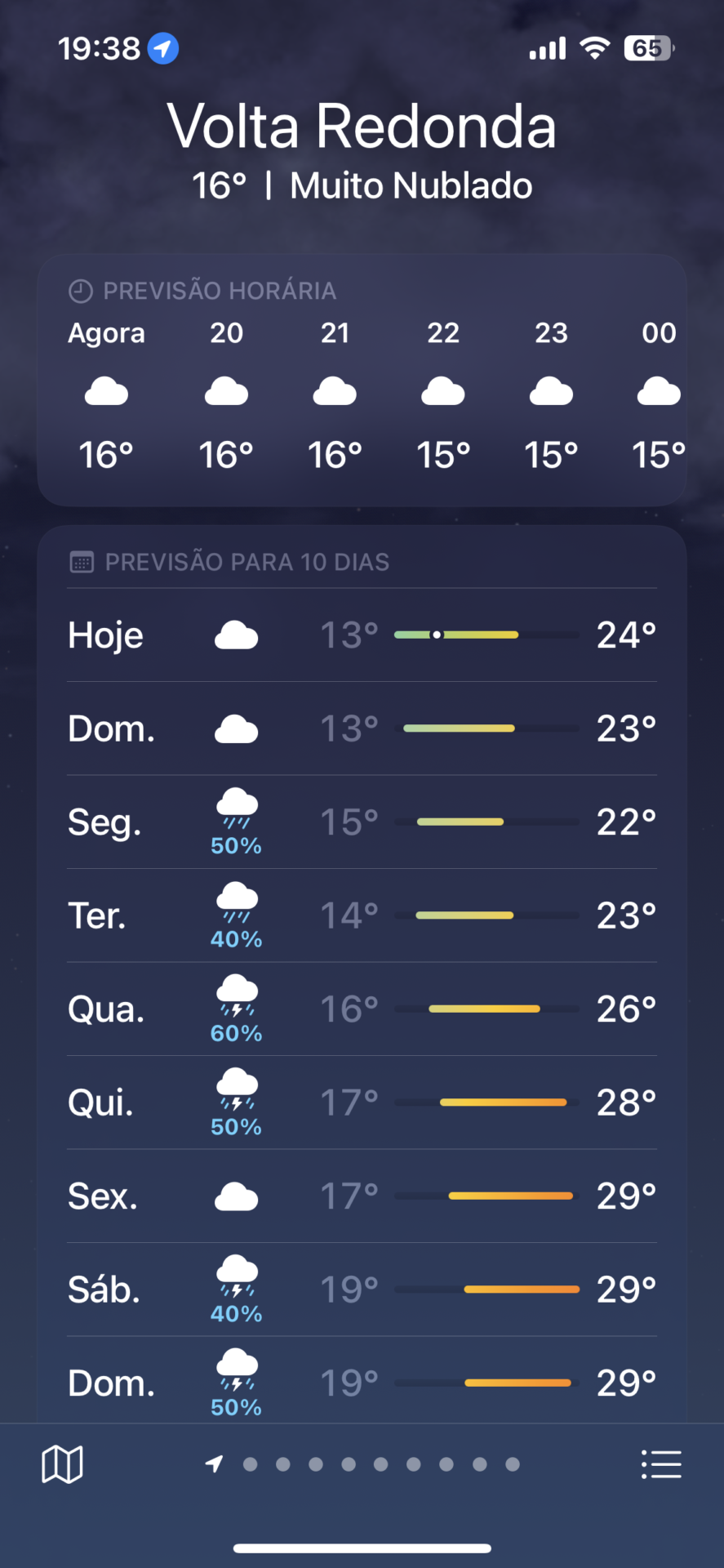The image size is (724, 1568).
Task: Open today's forecast row (Hoje)
Action: tap(362, 635)
